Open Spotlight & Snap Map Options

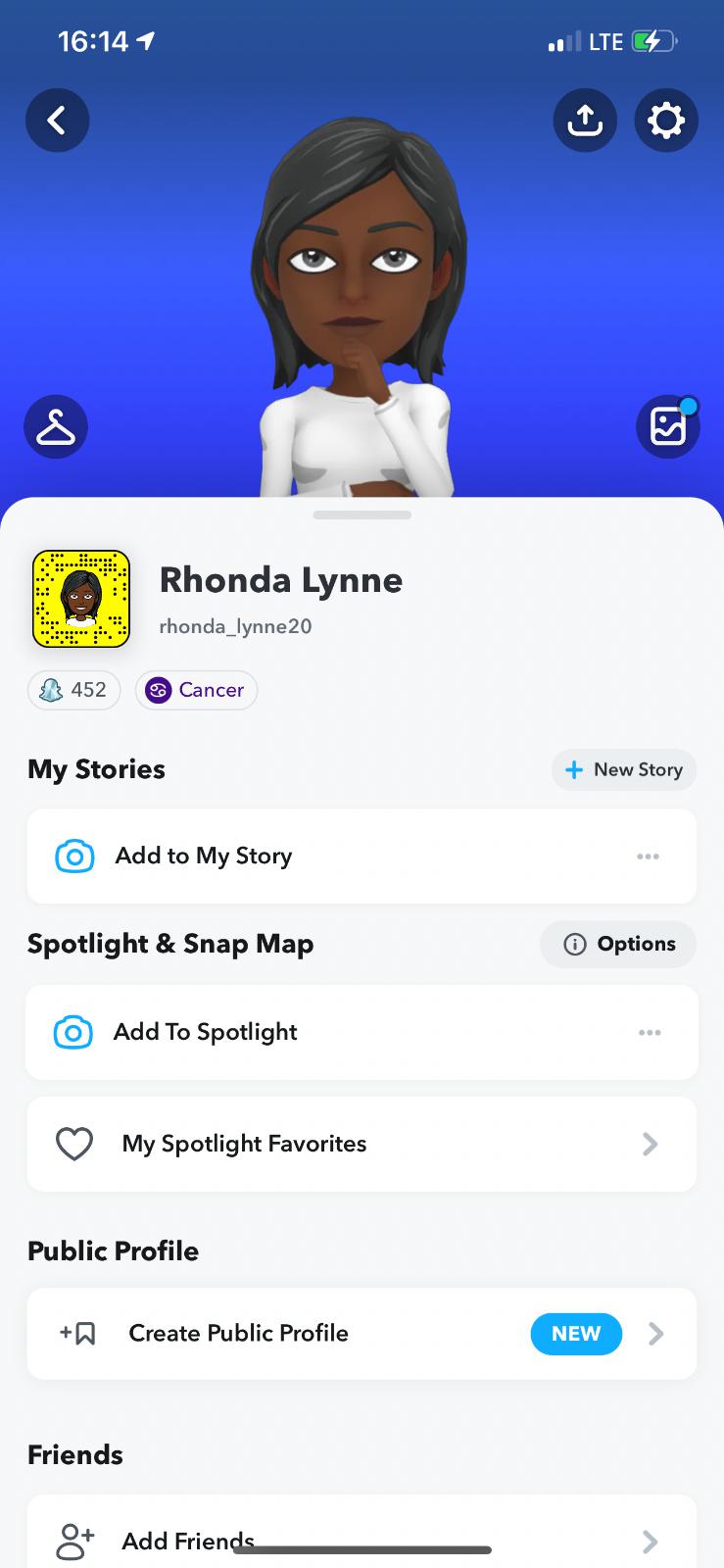[x=618, y=944]
